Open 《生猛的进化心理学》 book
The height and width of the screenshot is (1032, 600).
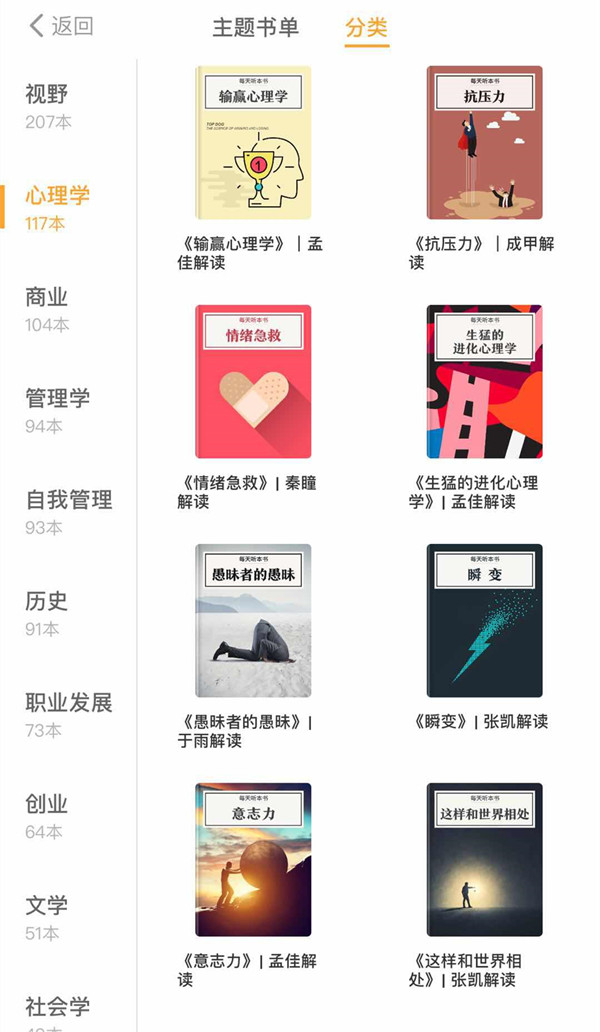click(484, 382)
